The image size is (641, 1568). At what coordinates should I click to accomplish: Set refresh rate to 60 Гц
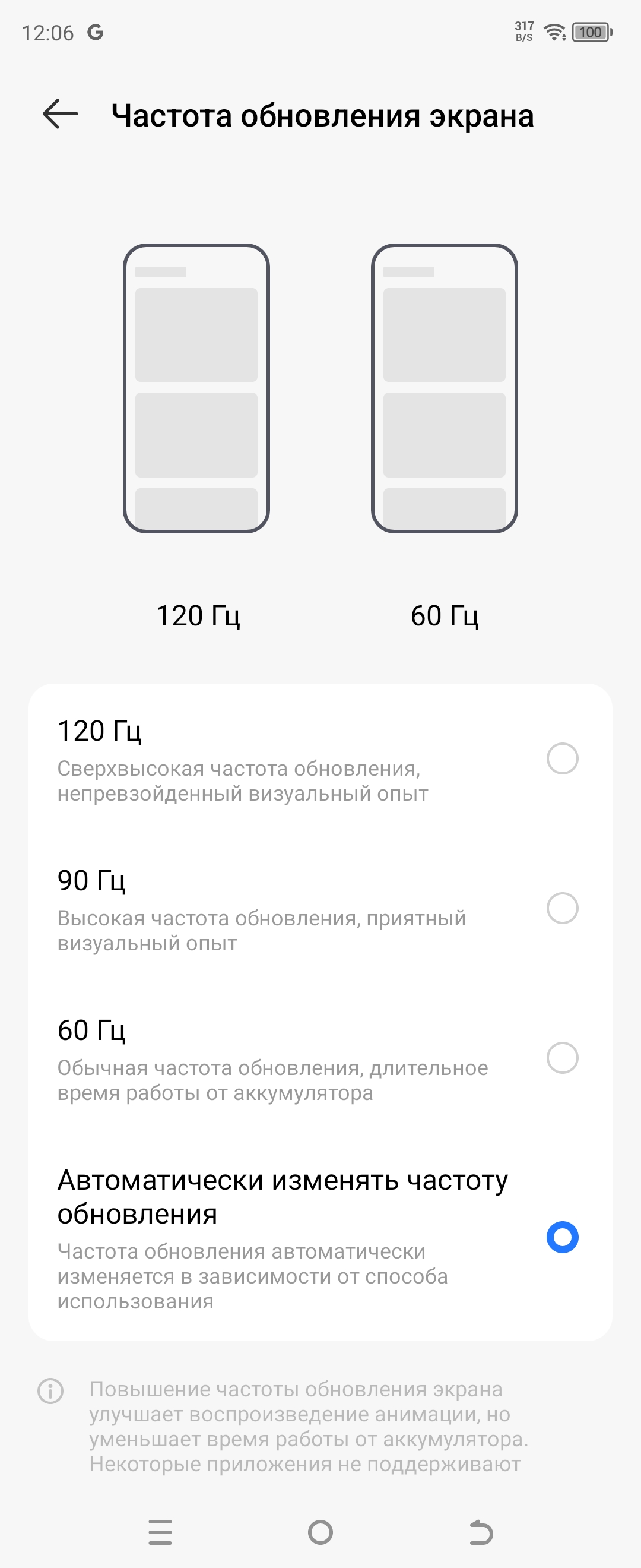(x=562, y=1058)
